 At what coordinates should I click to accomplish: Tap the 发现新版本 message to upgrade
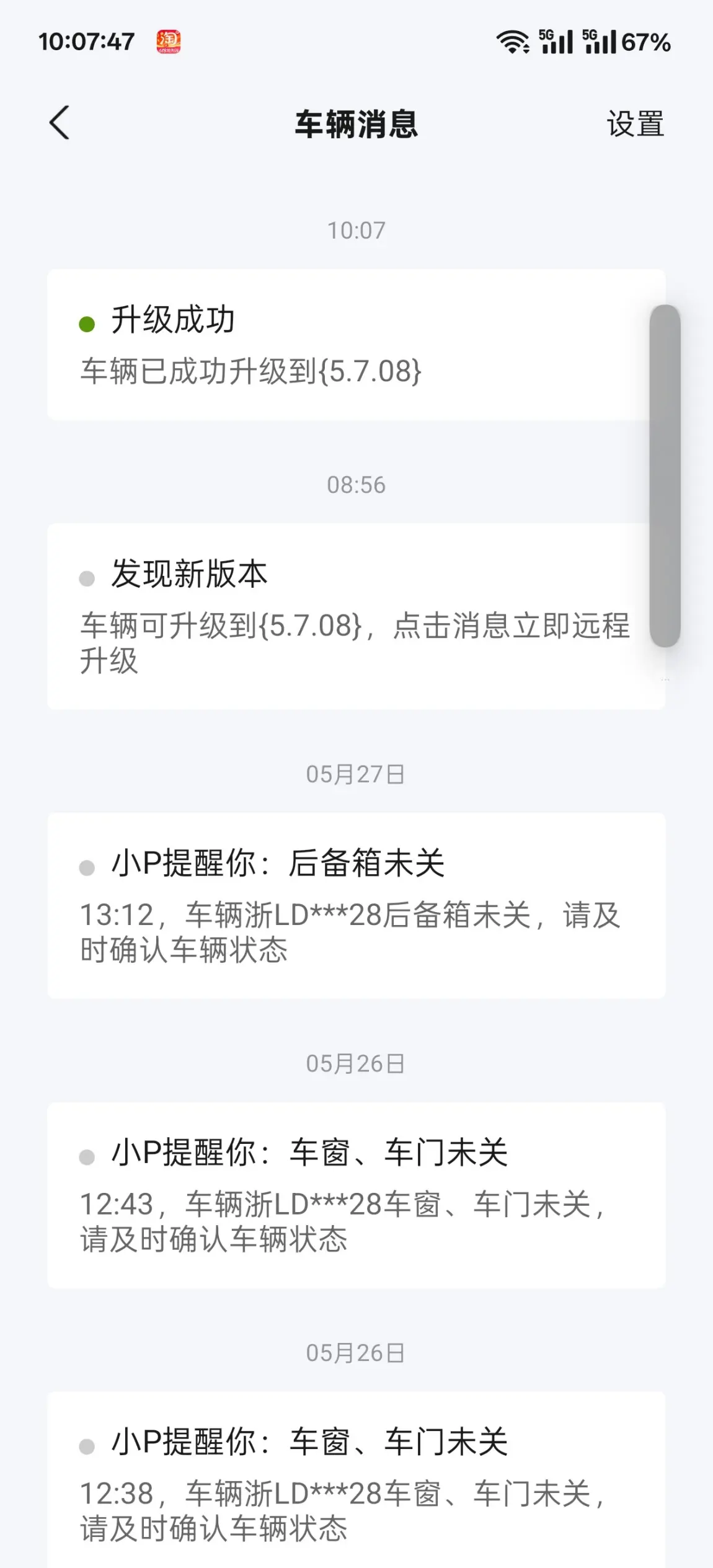347,616
